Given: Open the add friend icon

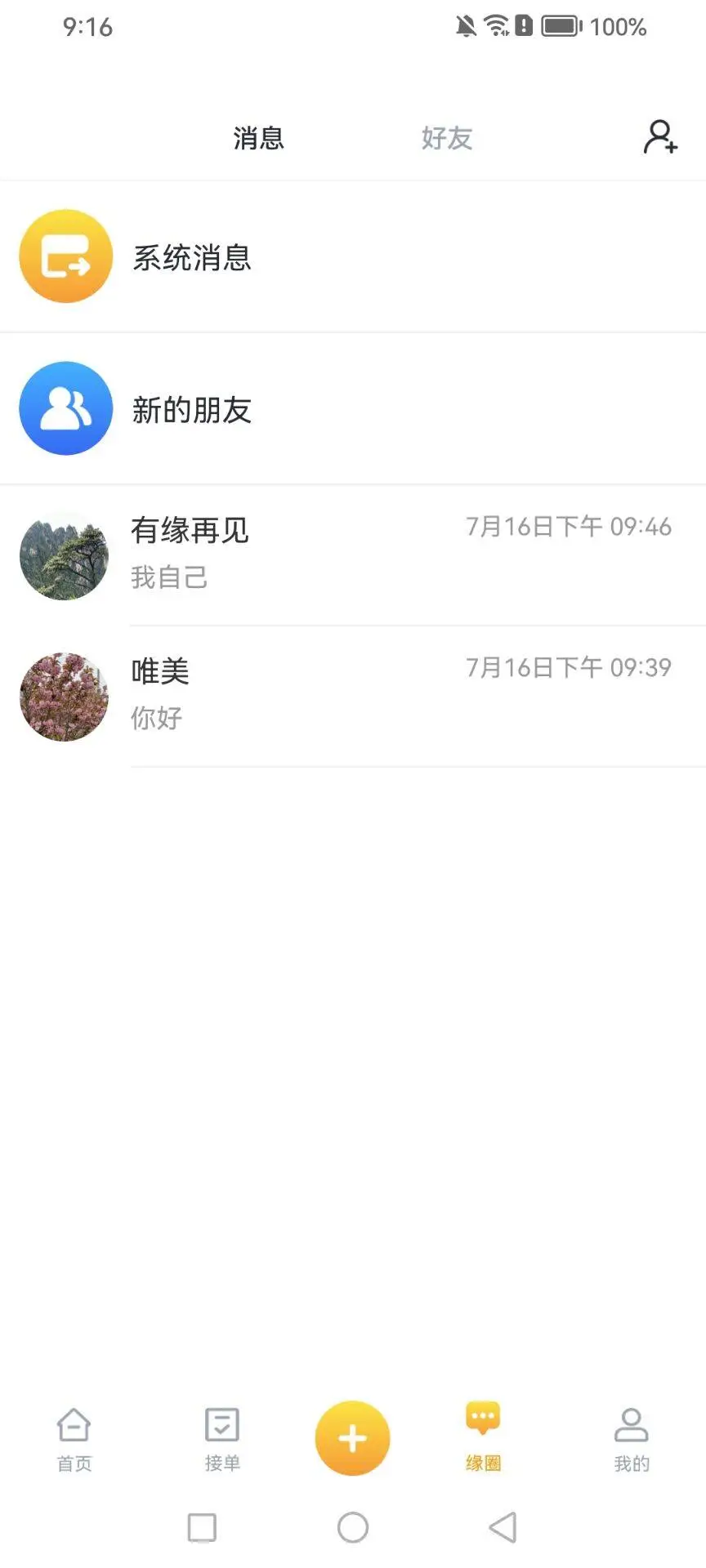Looking at the screenshot, I should (x=660, y=138).
